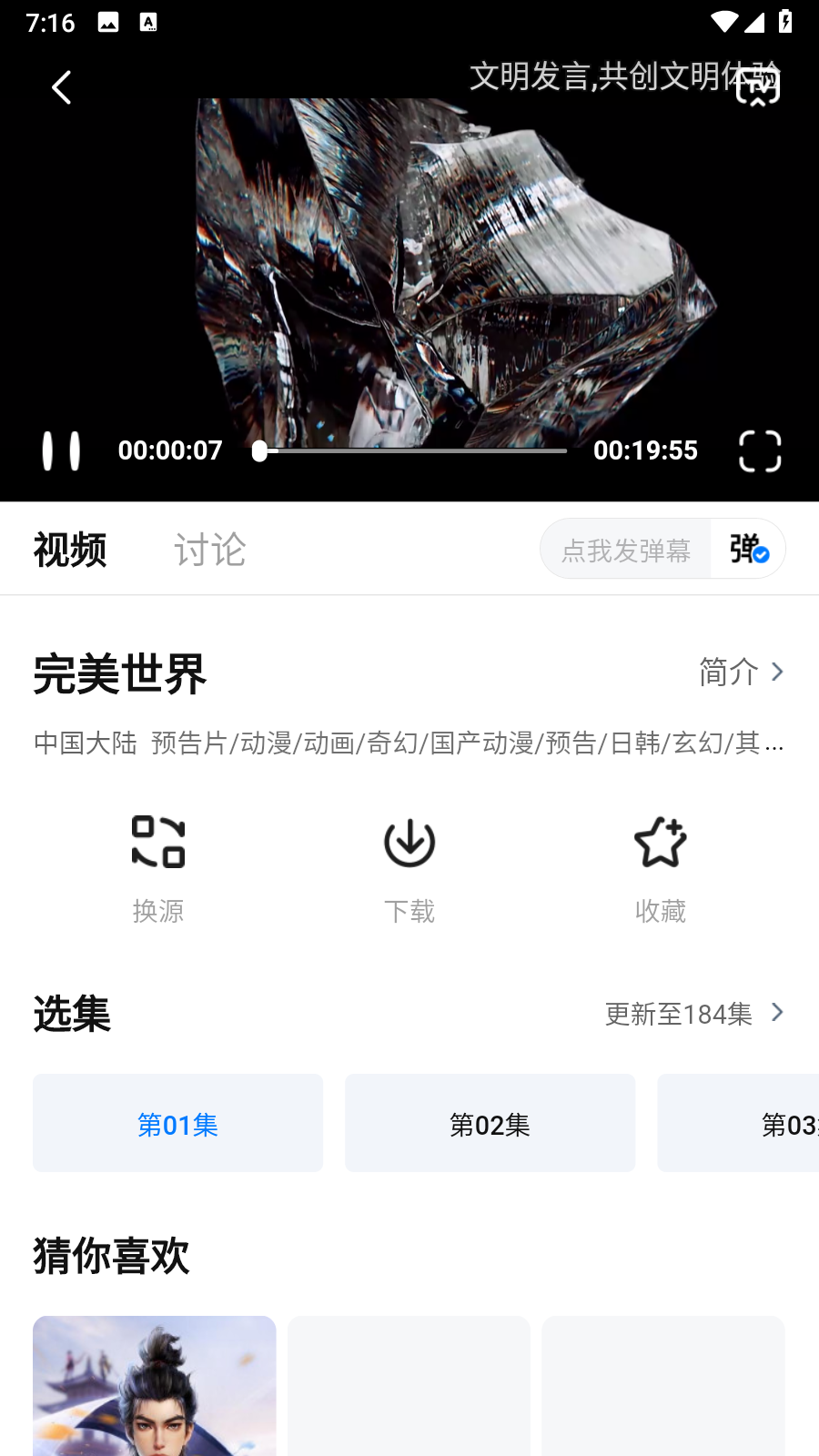This screenshot has height=1456, width=819.
Task: Seek on the video progress bar
Action: (409, 450)
